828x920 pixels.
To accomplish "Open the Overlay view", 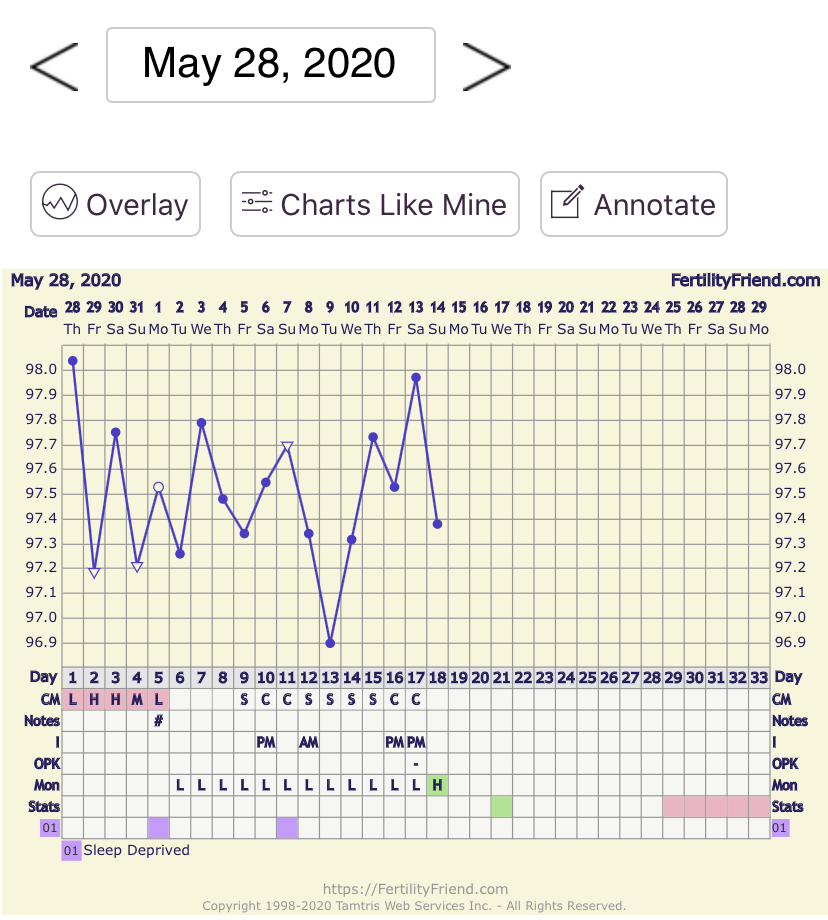I will (115, 204).
